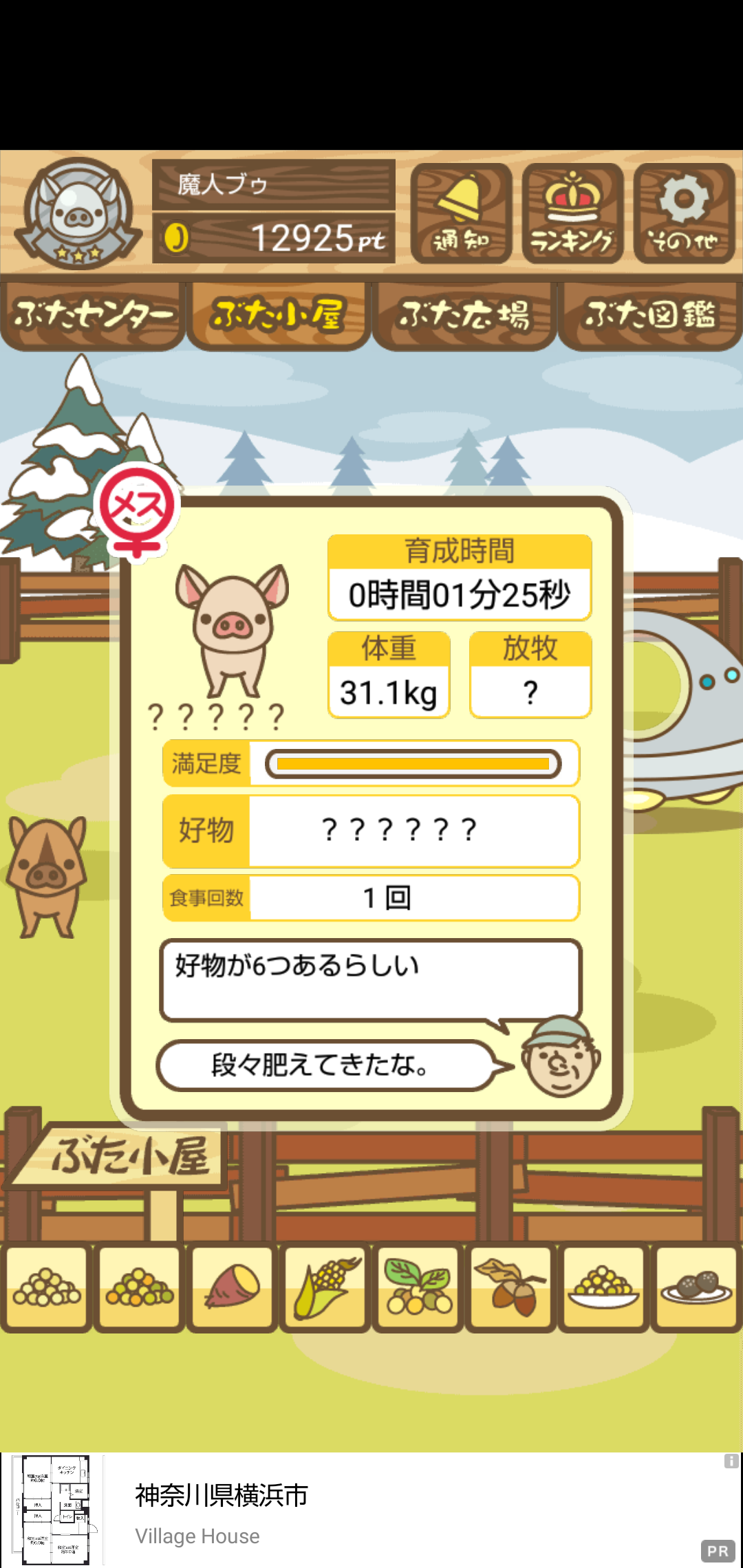This screenshot has width=743, height=1568.
Task: Open the ぶた図鑑 tab
Action: coord(650,315)
